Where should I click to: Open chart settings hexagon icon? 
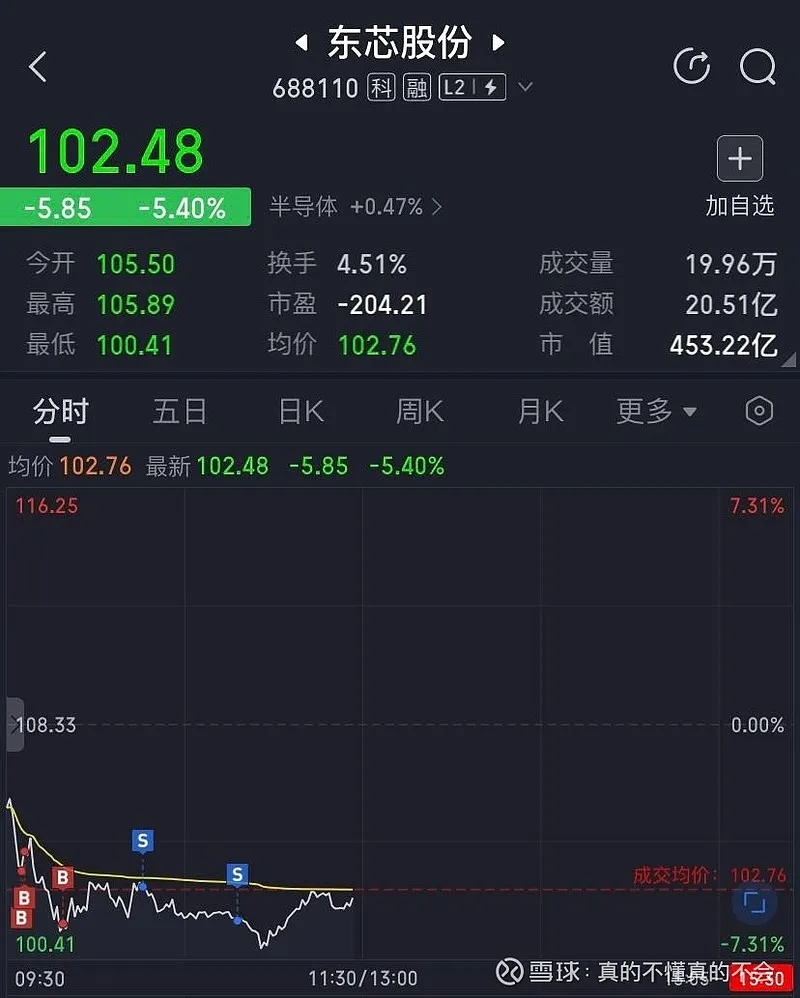(x=760, y=411)
